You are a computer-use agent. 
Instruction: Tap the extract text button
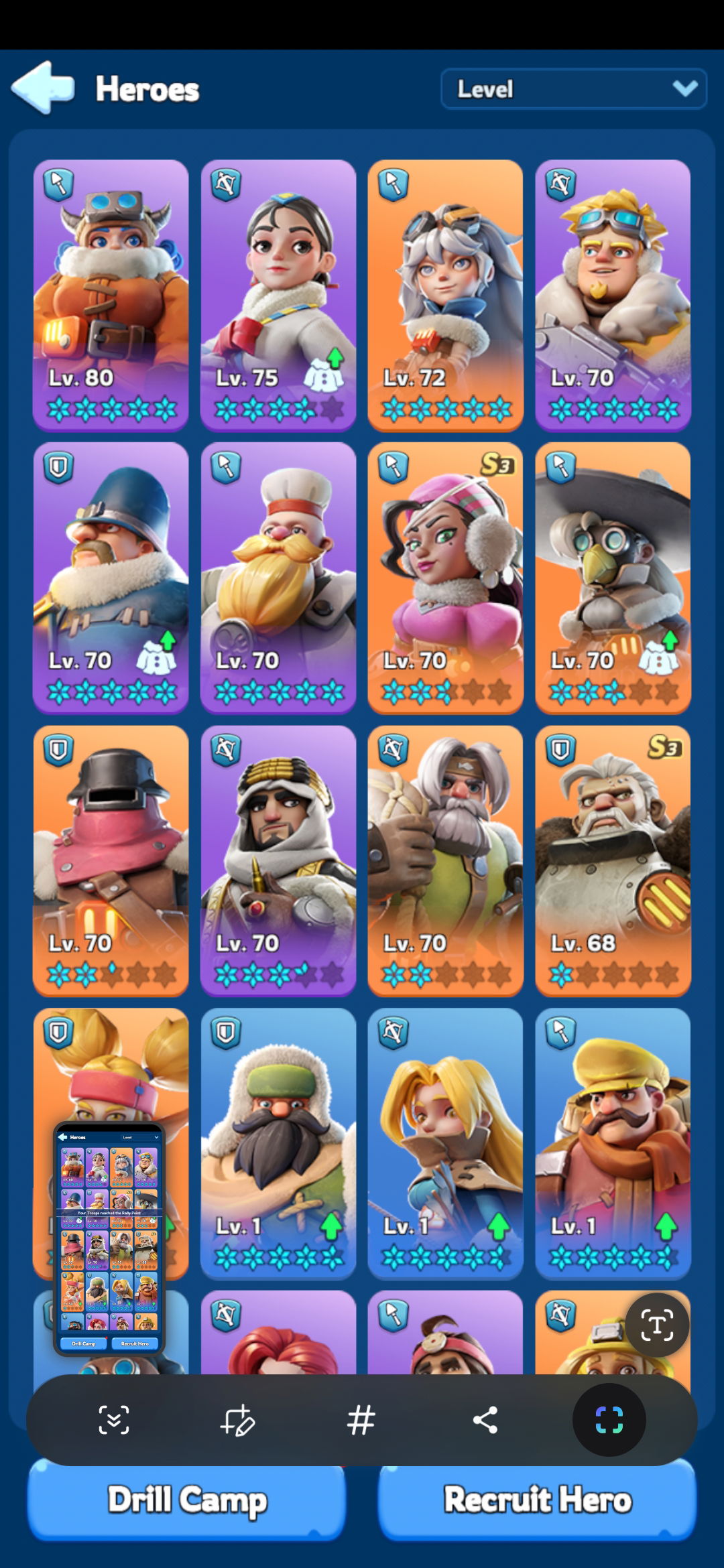pos(657,1325)
